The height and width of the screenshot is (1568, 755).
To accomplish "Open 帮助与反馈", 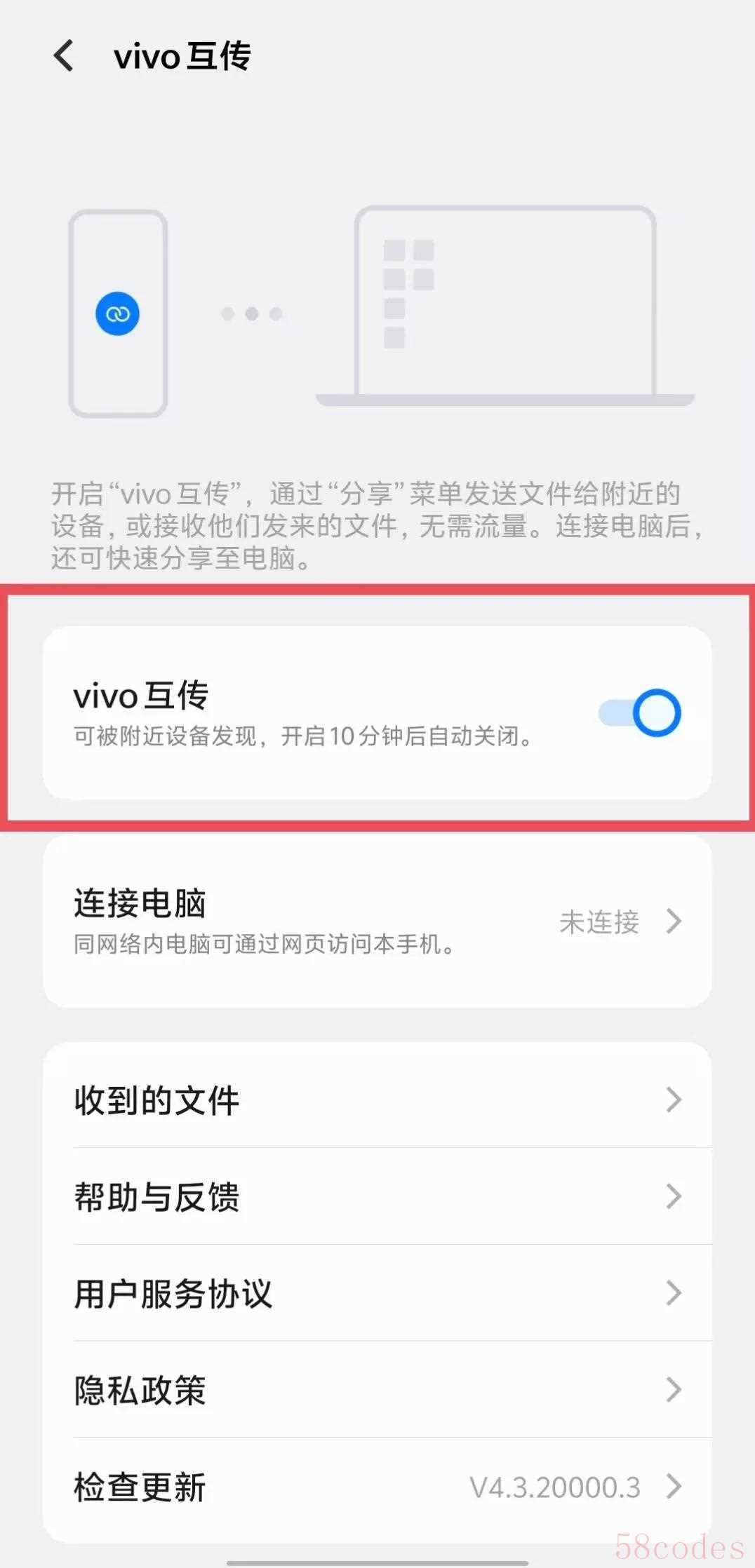I will click(377, 1196).
